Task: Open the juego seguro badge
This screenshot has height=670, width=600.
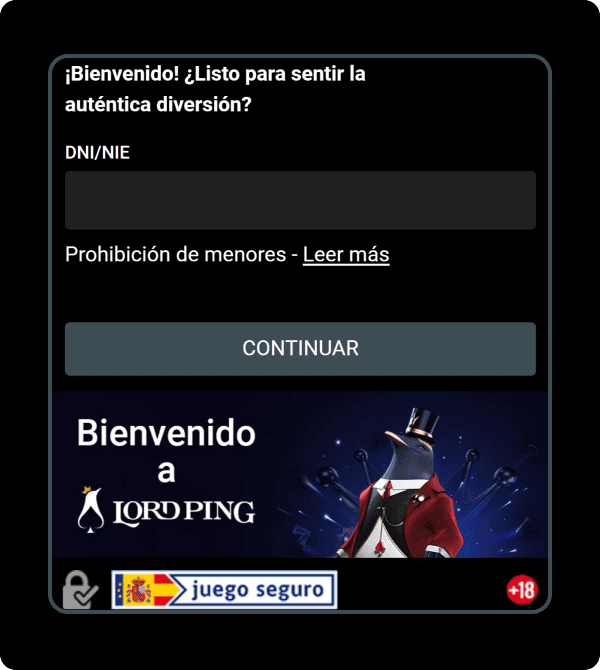Action: point(224,590)
